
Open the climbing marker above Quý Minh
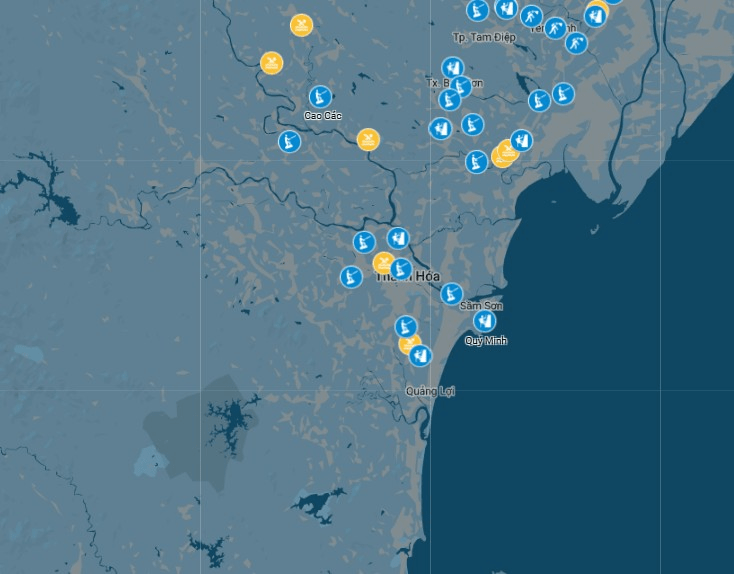[x=484, y=321]
